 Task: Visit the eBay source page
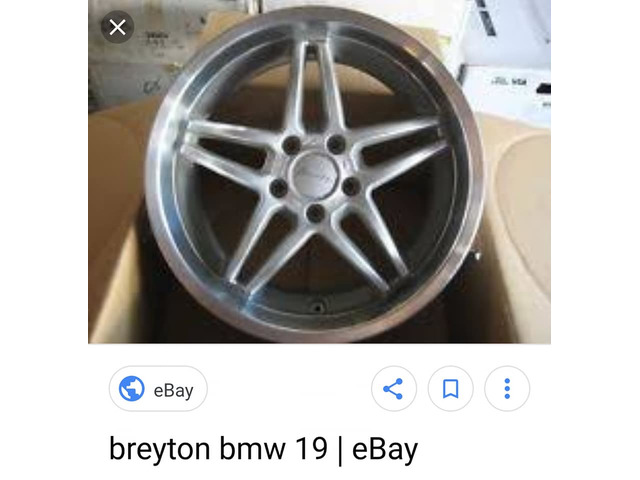coord(158,389)
